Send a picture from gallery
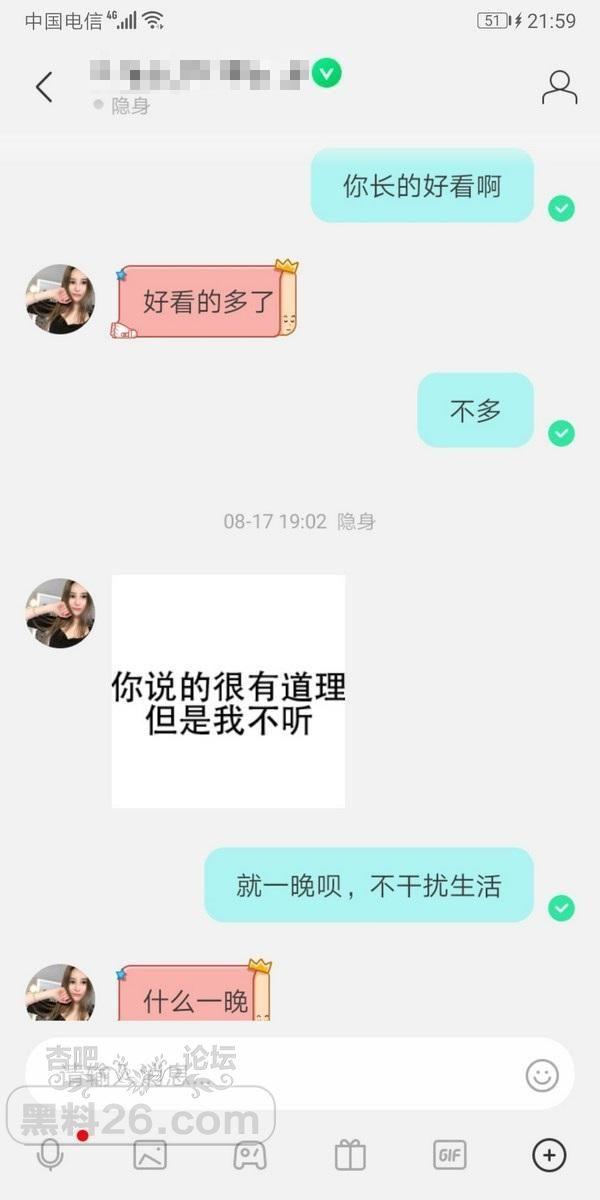 click(150, 1155)
